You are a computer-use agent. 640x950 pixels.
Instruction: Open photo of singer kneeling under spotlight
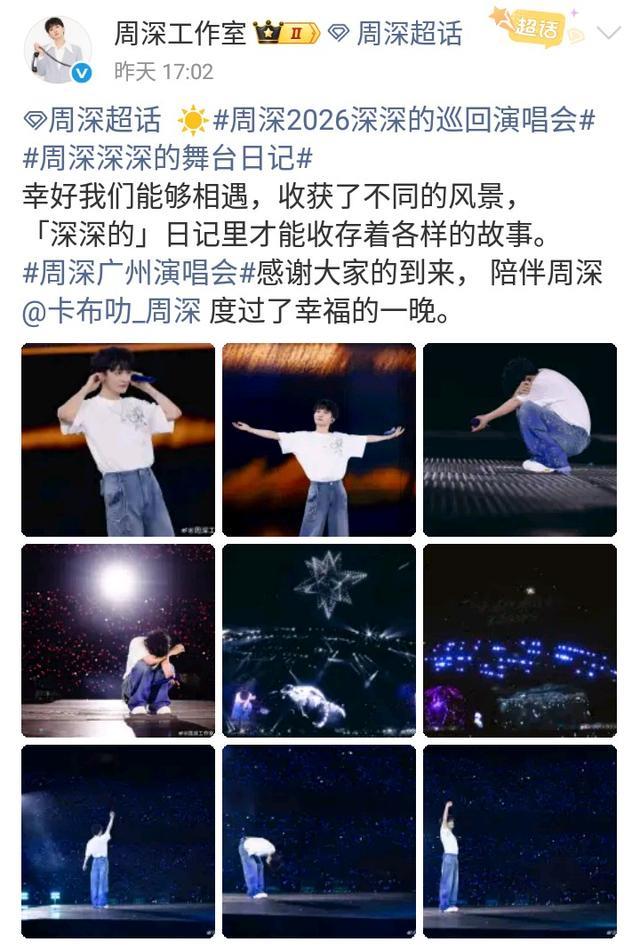click(x=118, y=641)
